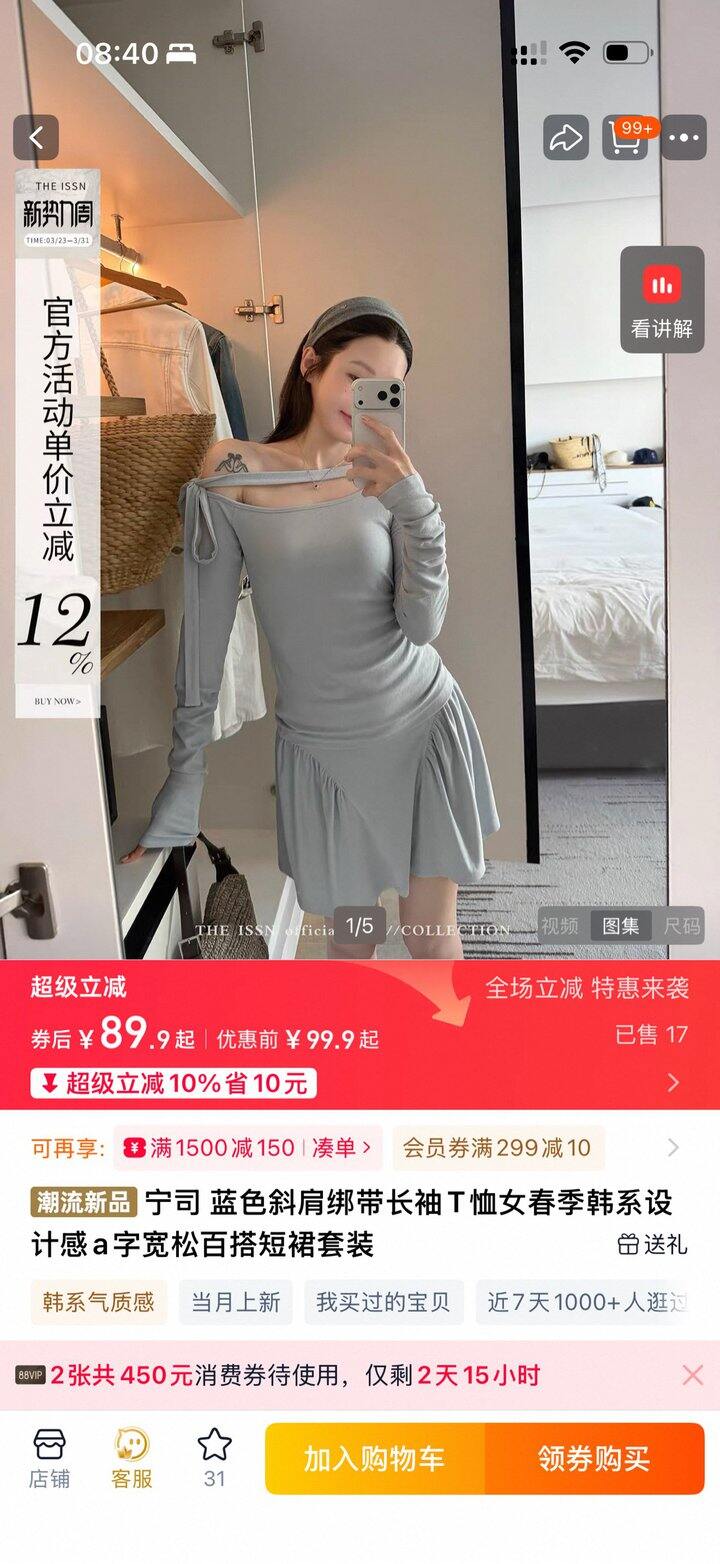Select the 我买过的宝贝 tag
Screen dimensions: 720x1564
click(383, 1302)
